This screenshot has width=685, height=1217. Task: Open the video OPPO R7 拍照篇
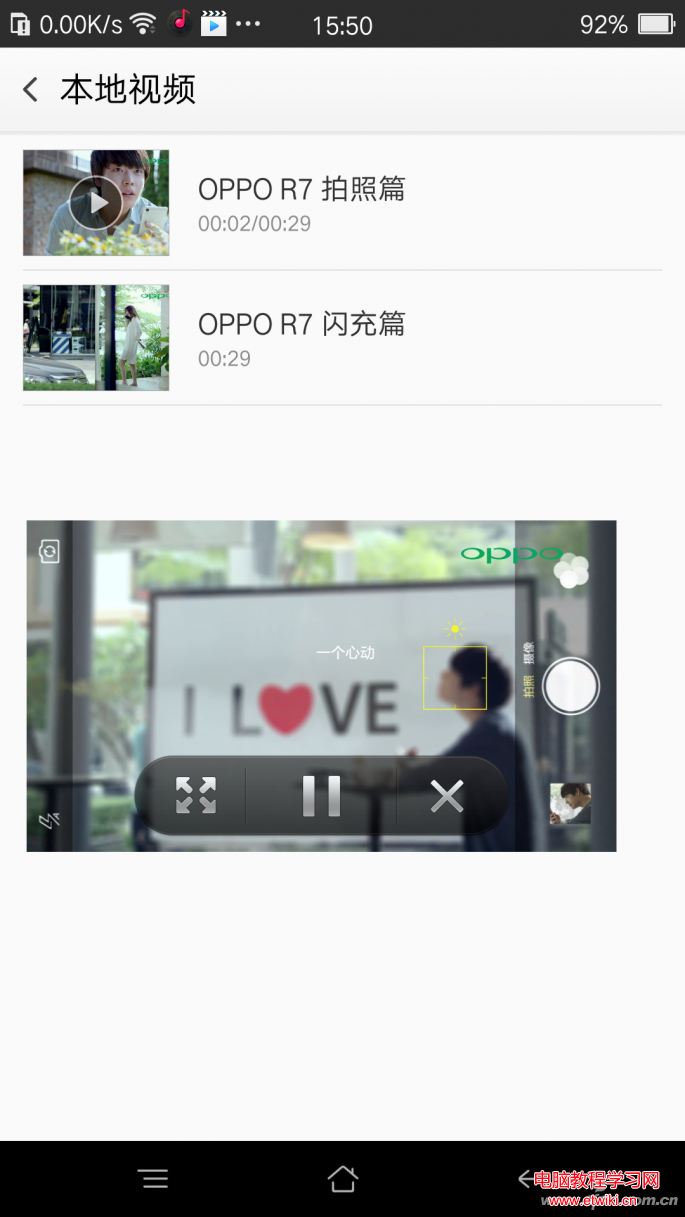click(x=300, y=203)
